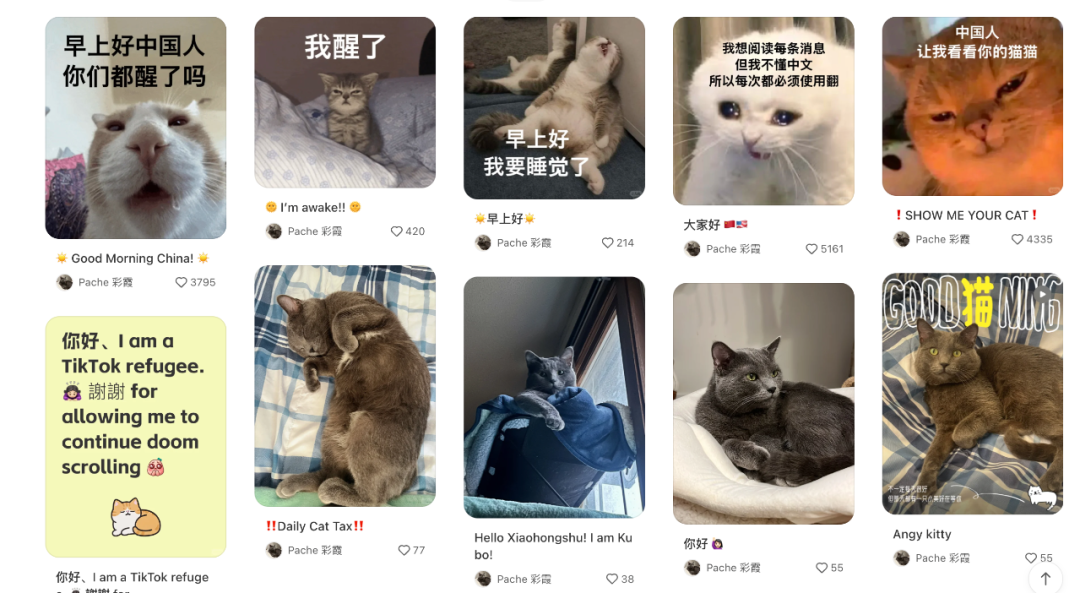
Task: Like the 大家好 post
Action: pyautogui.click(x=811, y=249)
